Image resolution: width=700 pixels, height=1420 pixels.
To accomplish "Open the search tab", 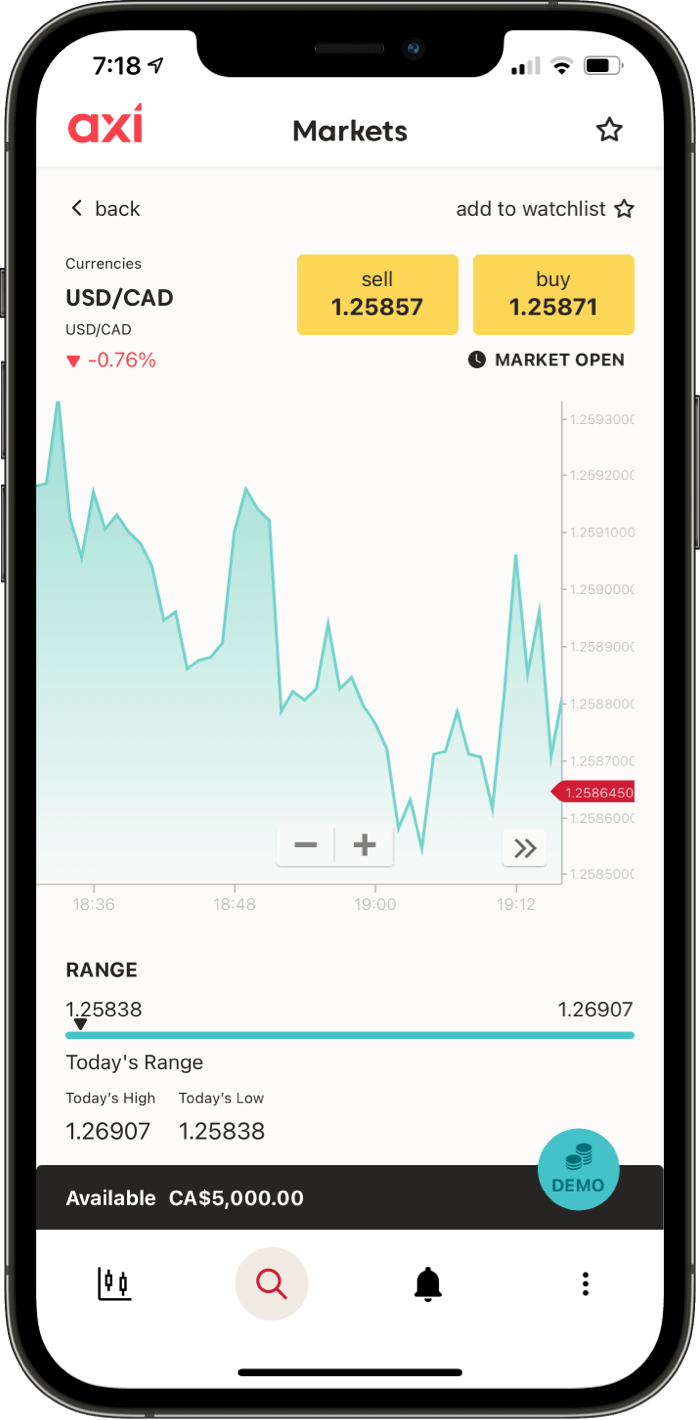I will click(x=271, y=1283).
